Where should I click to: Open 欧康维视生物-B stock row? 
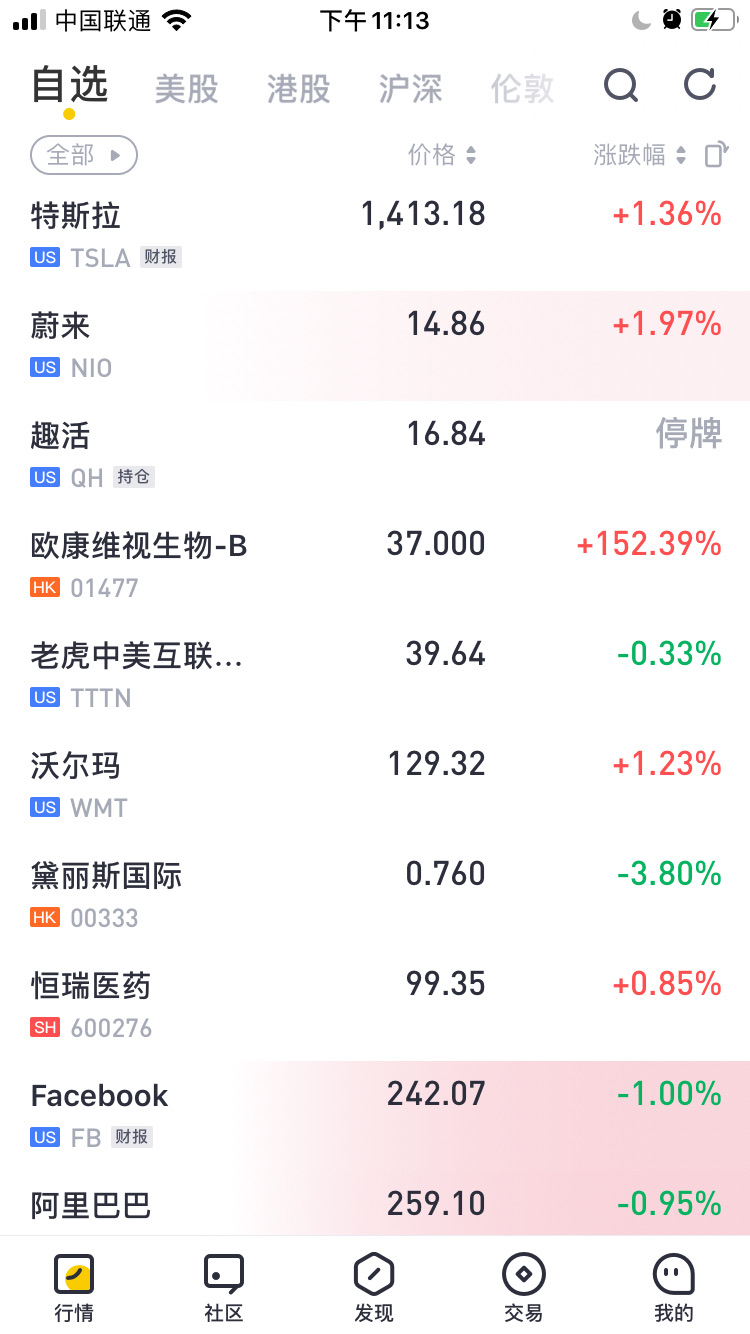point(375,566)
